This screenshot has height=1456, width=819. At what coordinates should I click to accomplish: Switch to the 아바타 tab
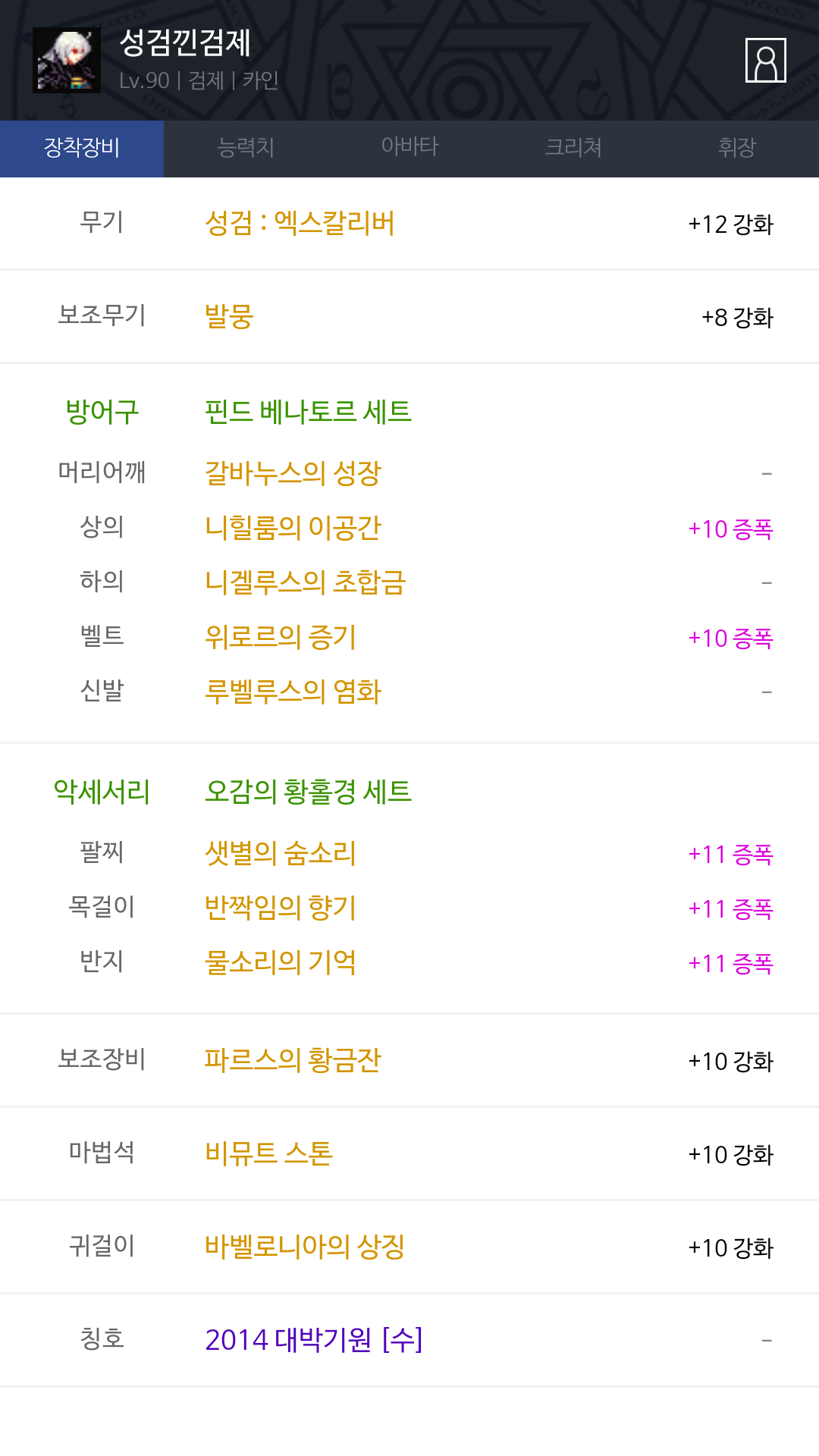tap(409, 149)
